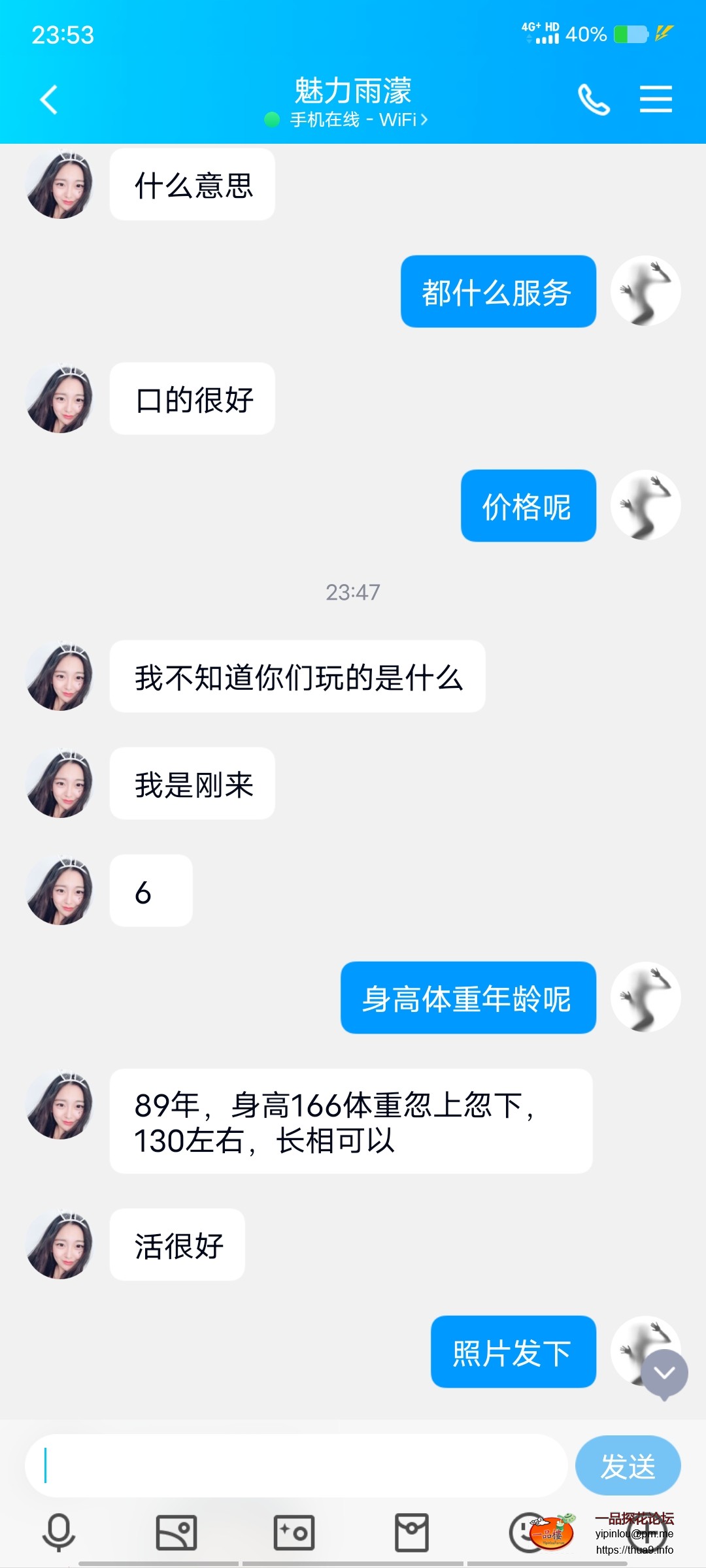This screenshot has width=706, height=1568.
Task: Select the 活很好 message bubble
Action: click(178, 1245)
